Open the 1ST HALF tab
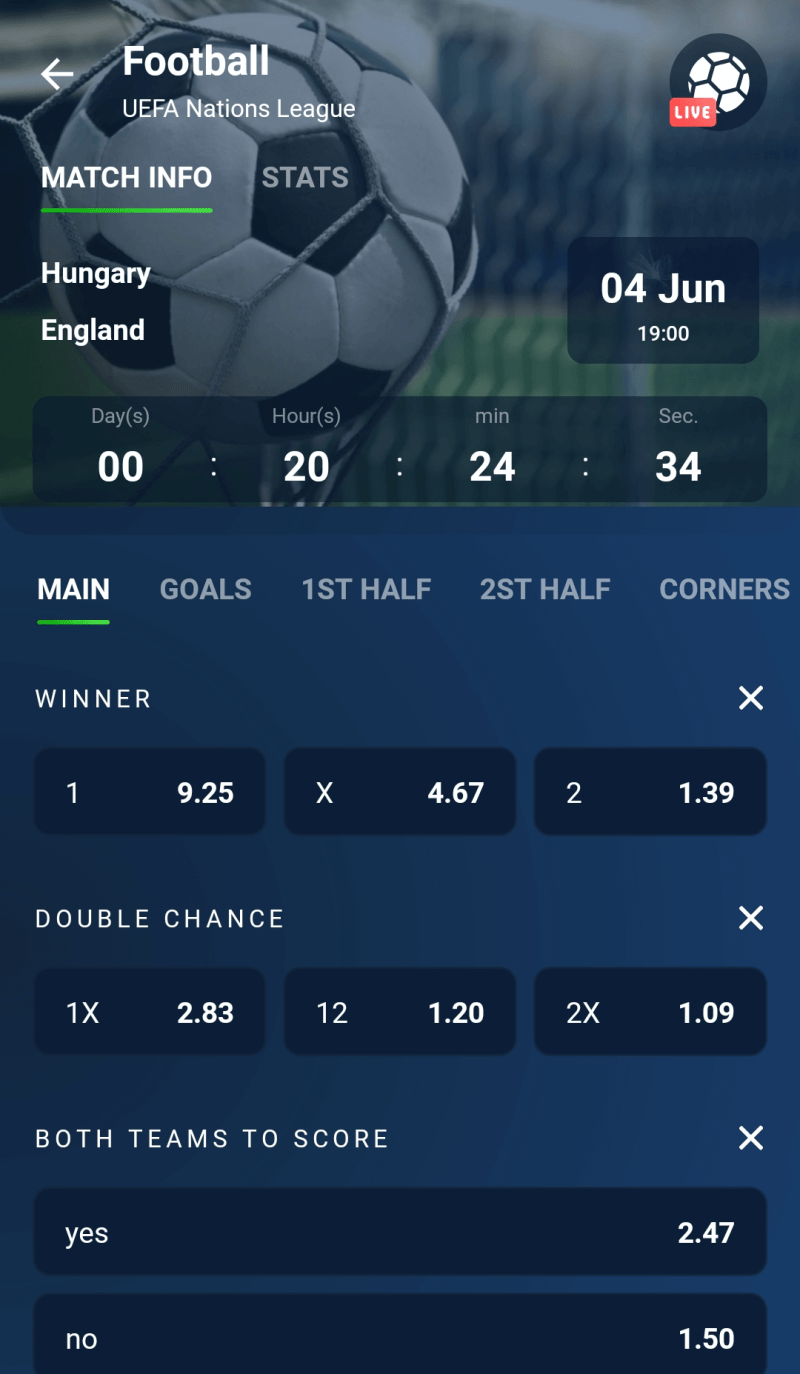 click(366, 589)
